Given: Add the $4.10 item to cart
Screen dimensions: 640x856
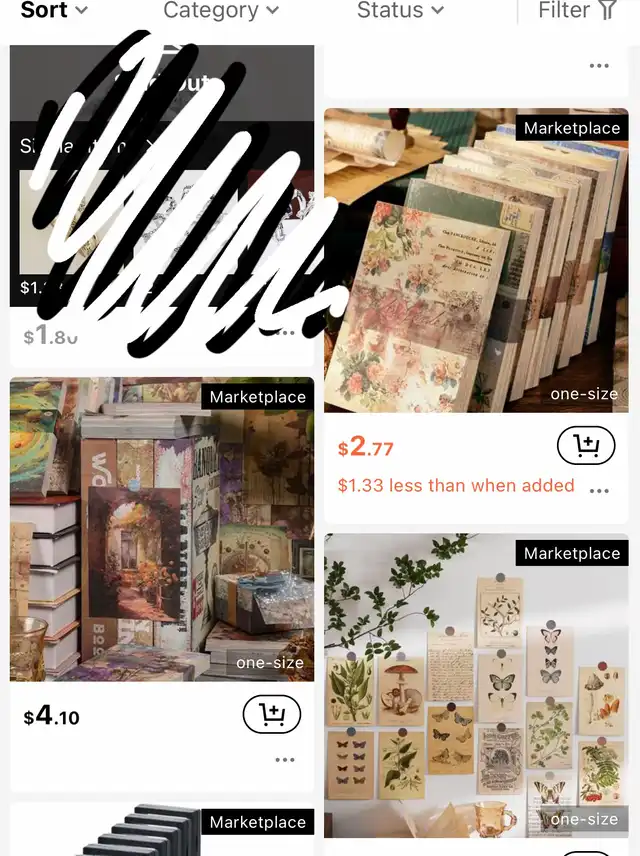Looking at the screenshot, I should [x=271, y=715].
